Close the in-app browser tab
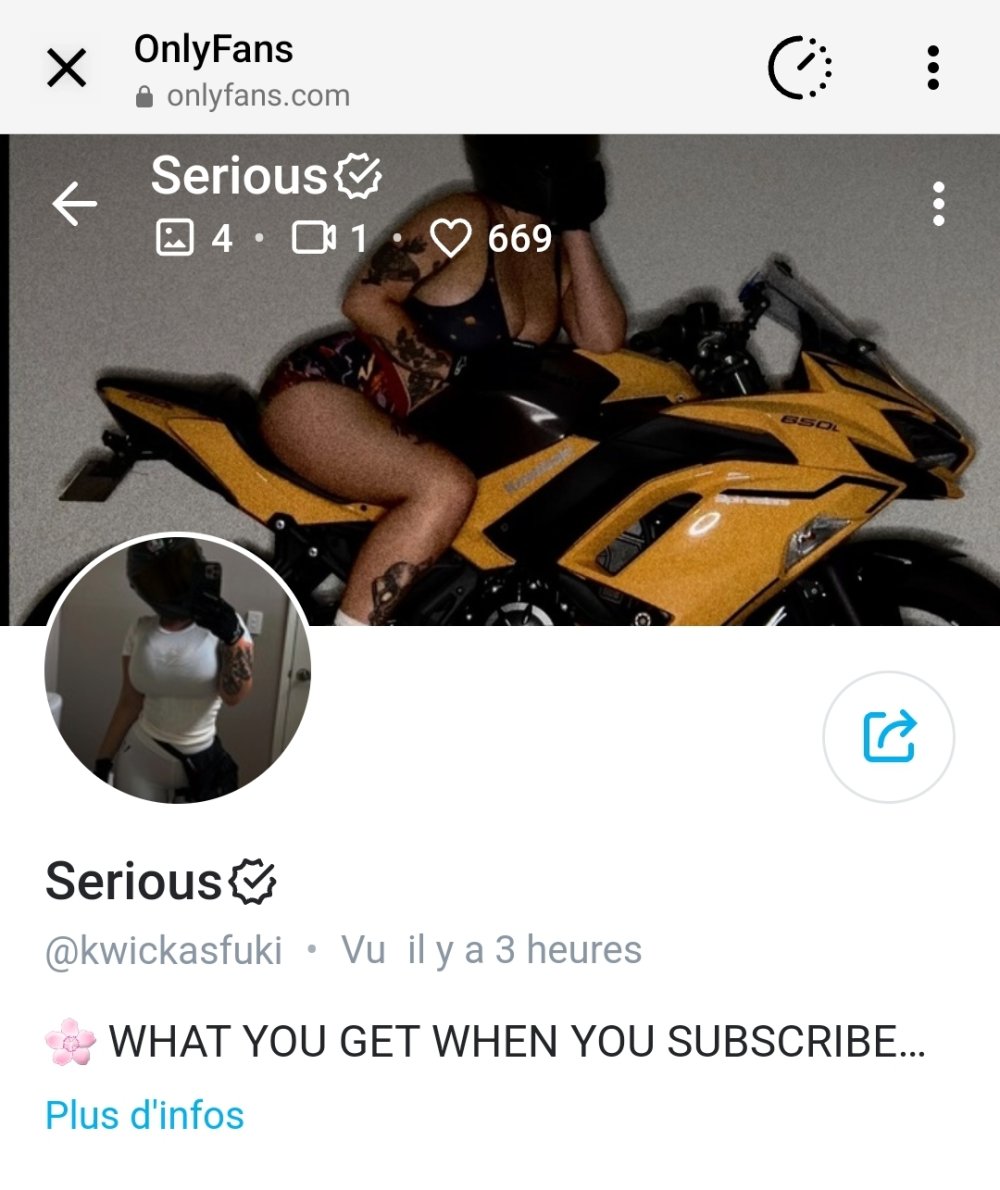This screenshot has height=1190, width=1000. pos(66,68)
